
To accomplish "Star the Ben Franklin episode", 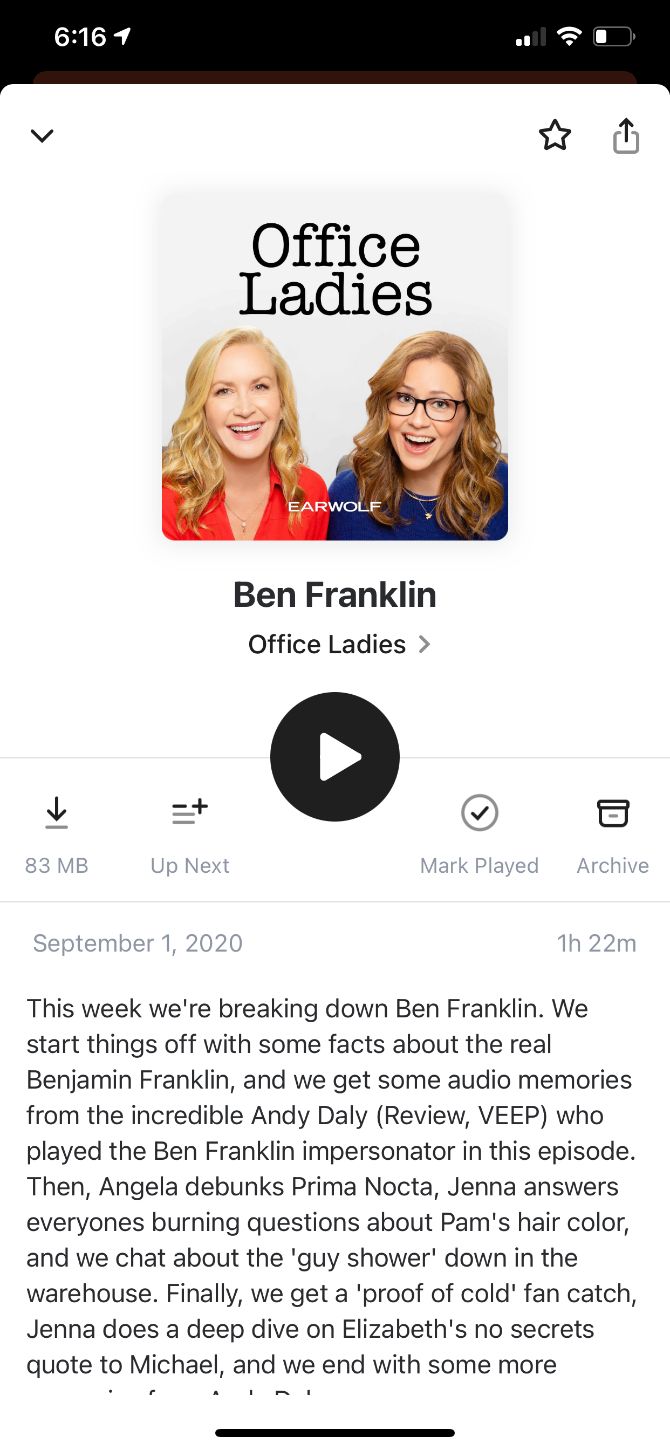I will tap(555, 135).
